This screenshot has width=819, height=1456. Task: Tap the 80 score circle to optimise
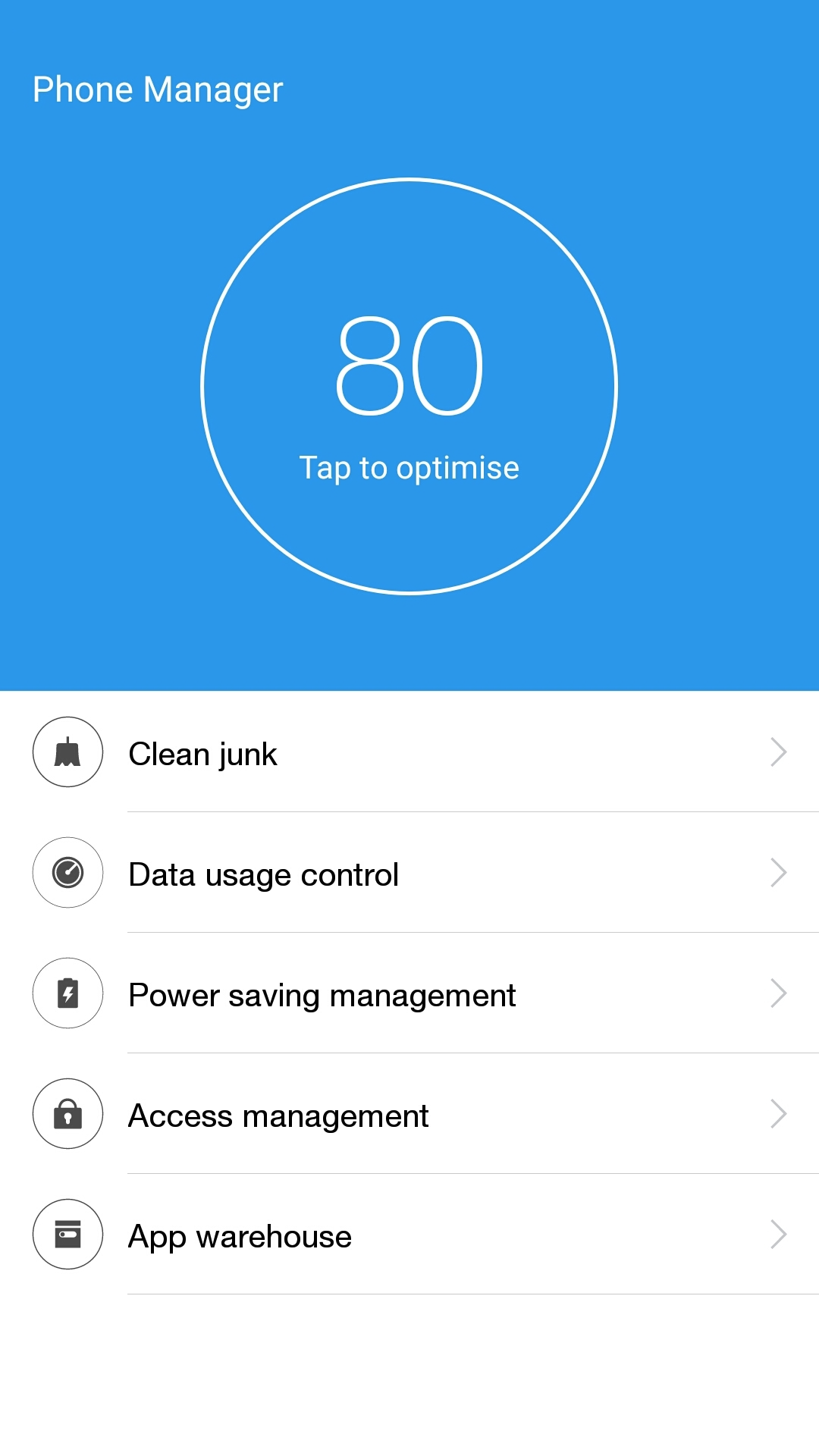coord(409,387)
